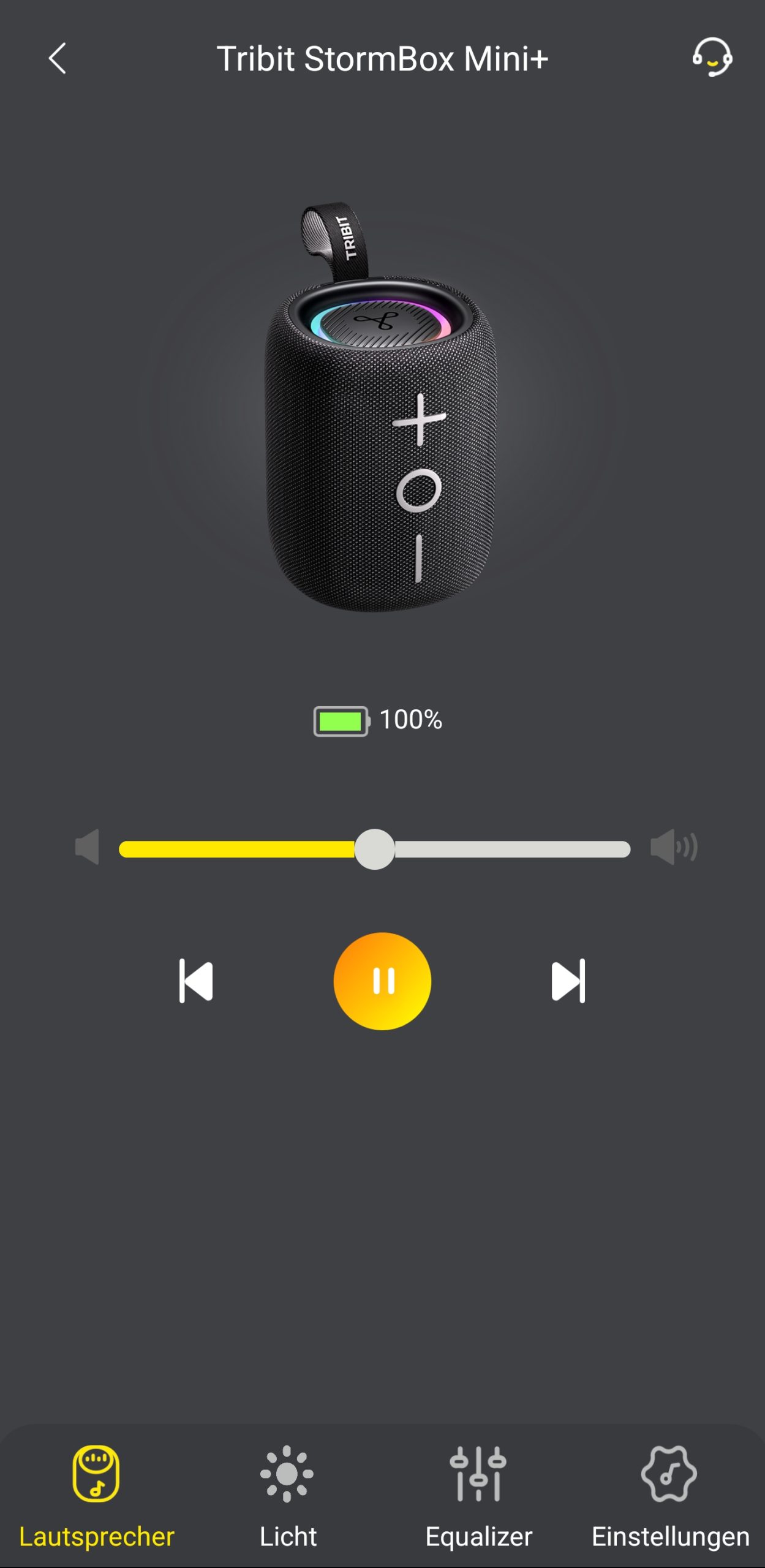
Task: Go to the Einstellungen tab
Action: 669,1494
